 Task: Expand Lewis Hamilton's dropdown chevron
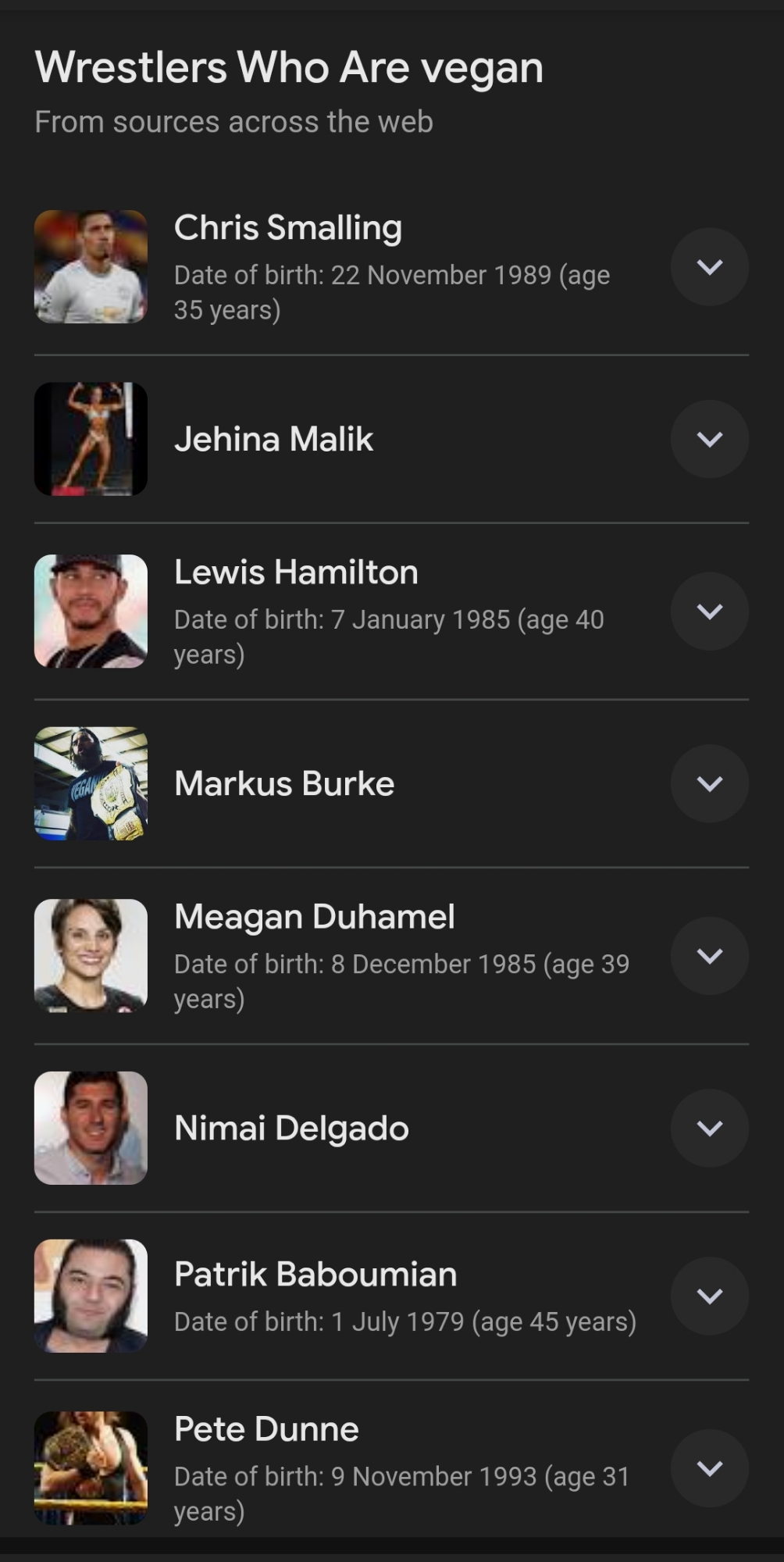tap(709, 612)
